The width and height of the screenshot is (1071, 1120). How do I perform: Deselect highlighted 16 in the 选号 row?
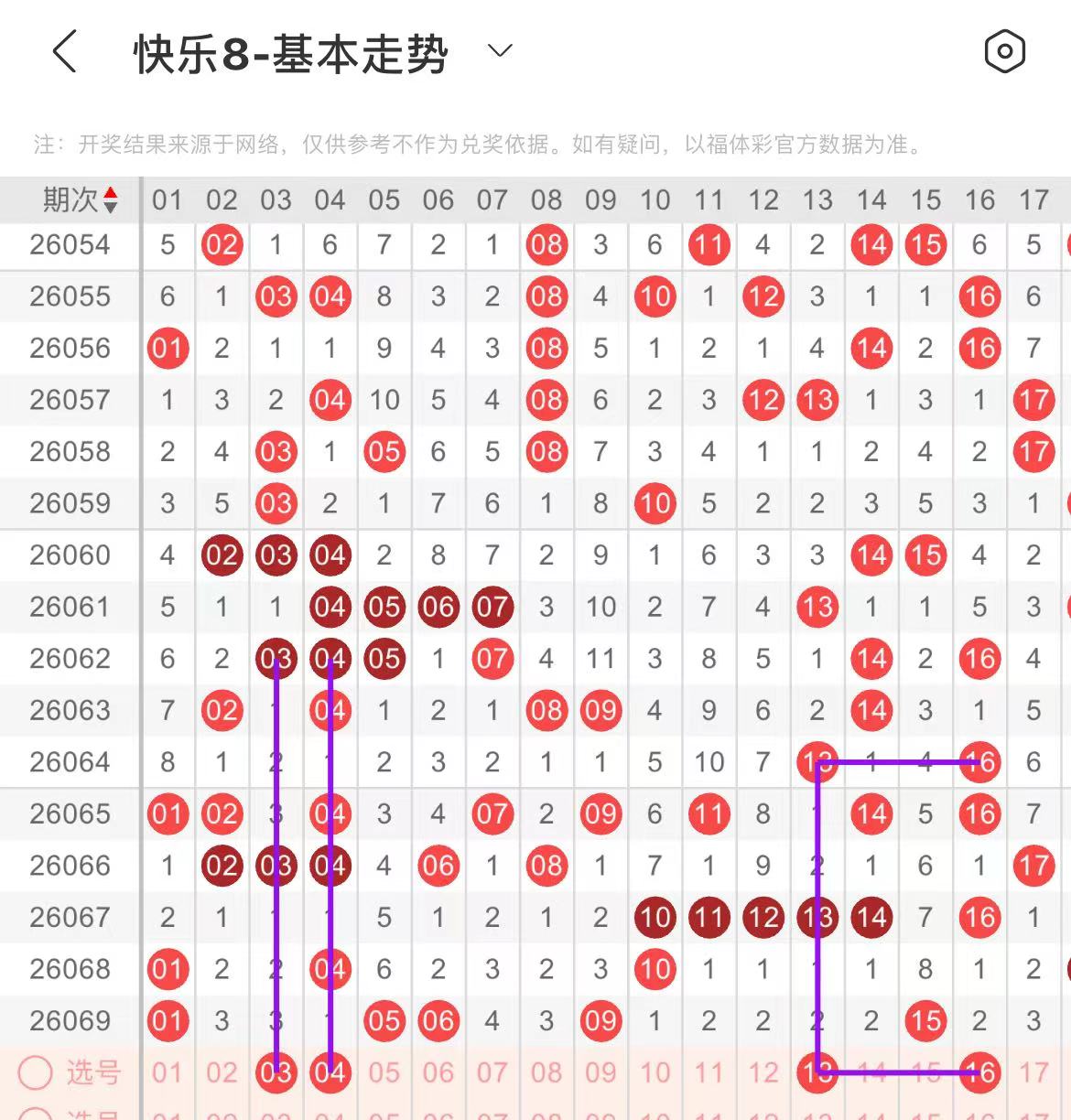coord(979,1072)
